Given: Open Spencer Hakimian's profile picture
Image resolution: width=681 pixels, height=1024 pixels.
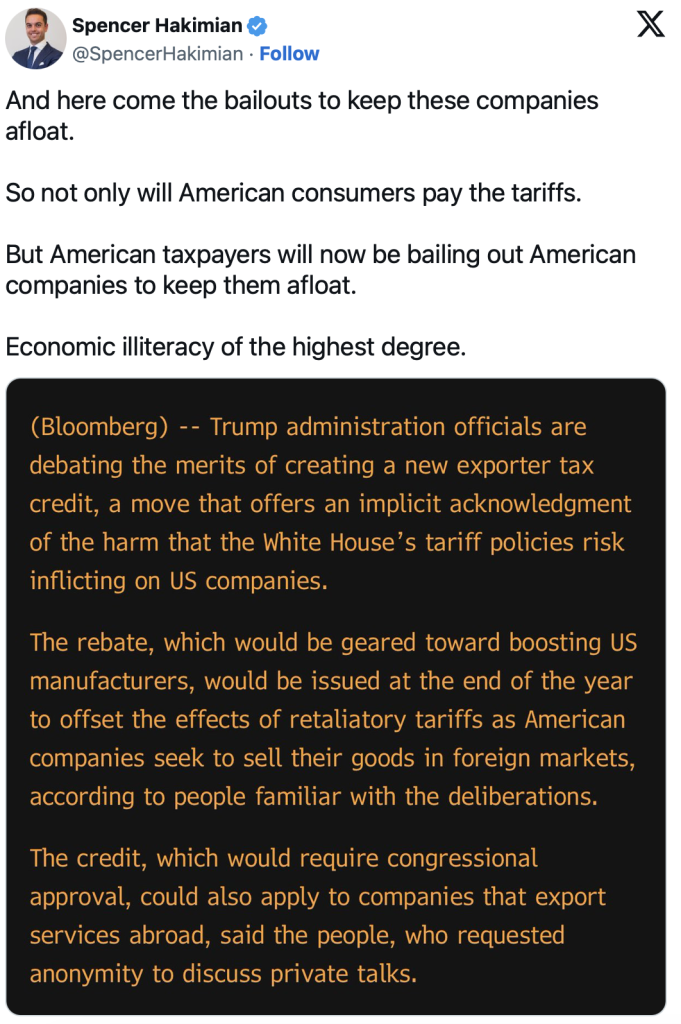Looking at the screenshot, I should coord(36,41).
